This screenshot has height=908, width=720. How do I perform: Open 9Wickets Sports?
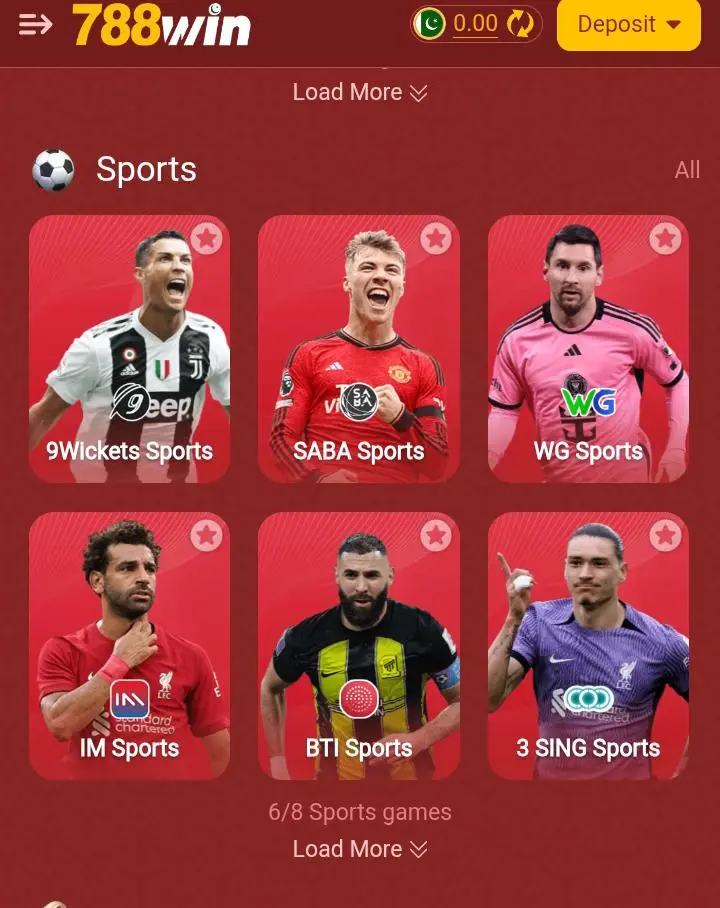pyautogui.click(x=129, y=349)
